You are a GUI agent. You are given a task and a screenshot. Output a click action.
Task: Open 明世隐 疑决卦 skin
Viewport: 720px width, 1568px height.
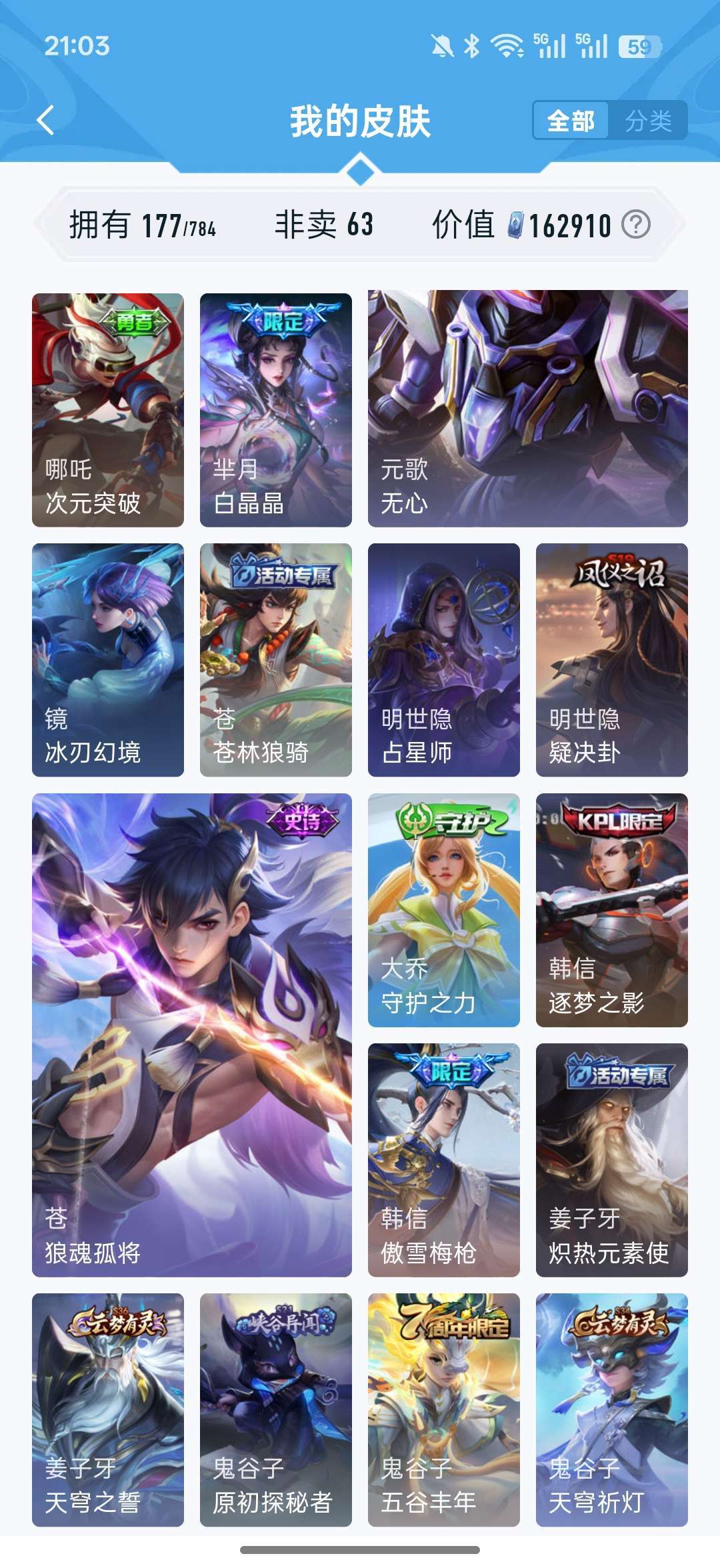pyautogui.click(x=612, y=660)
